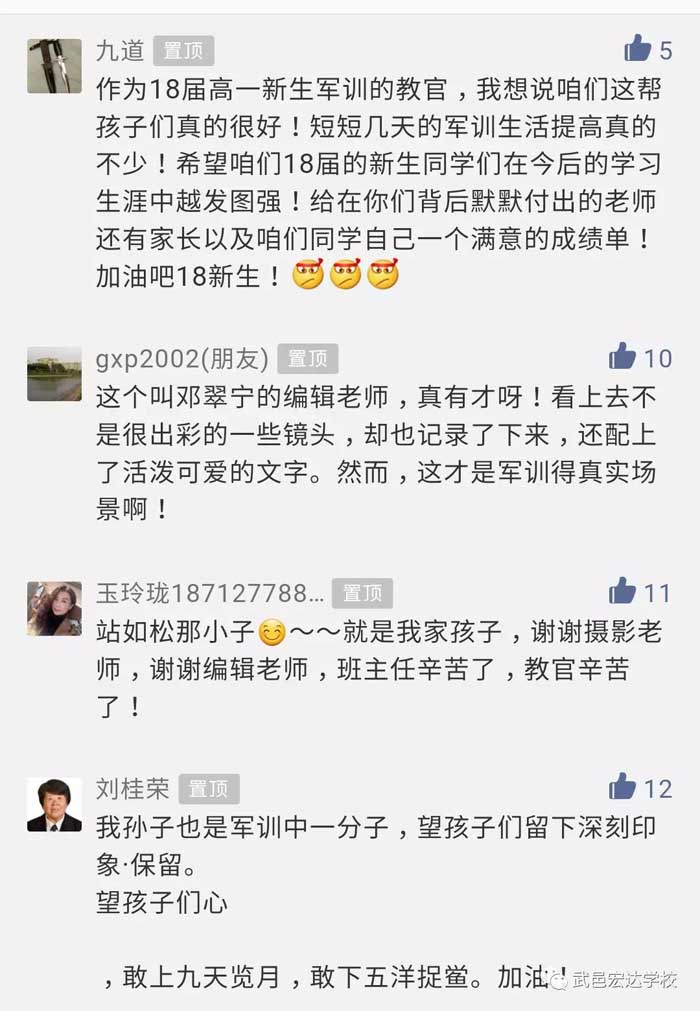Like gxp2002's comment about the editor
700x1011 pixels.
[622, 357]
